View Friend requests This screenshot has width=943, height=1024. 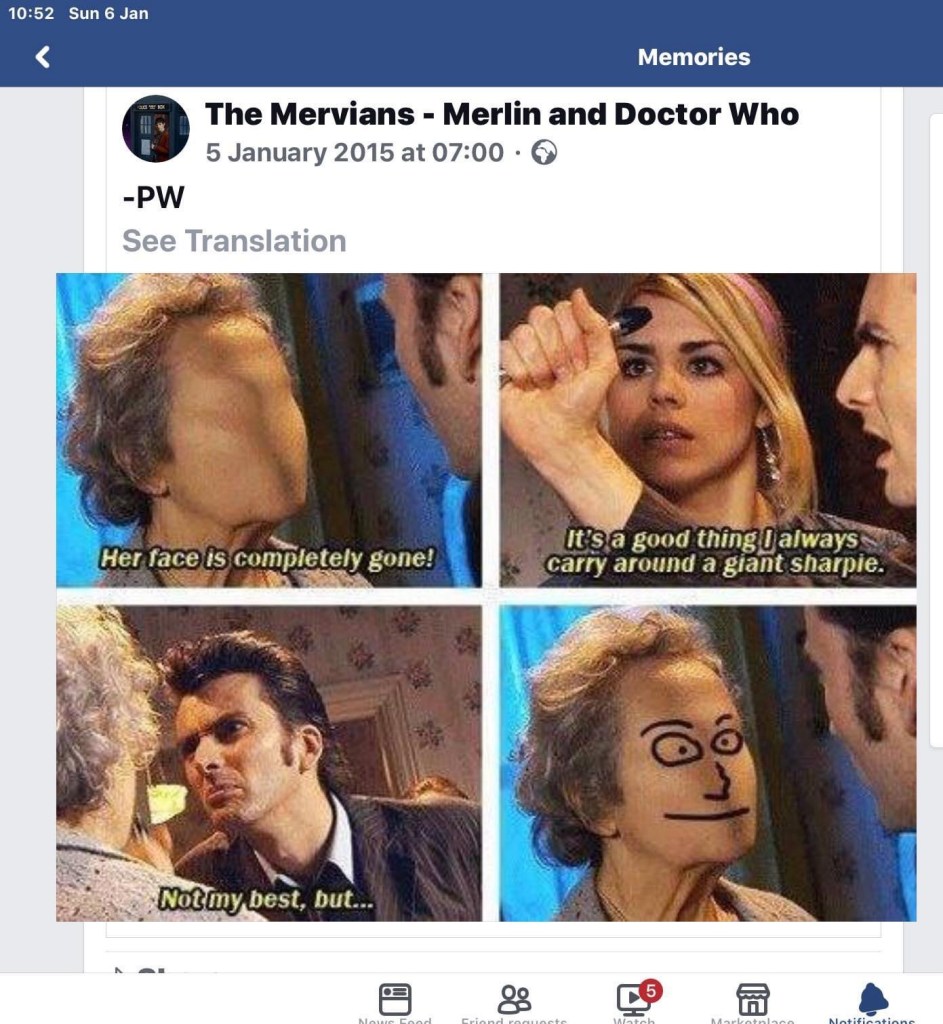(513, 1000)
